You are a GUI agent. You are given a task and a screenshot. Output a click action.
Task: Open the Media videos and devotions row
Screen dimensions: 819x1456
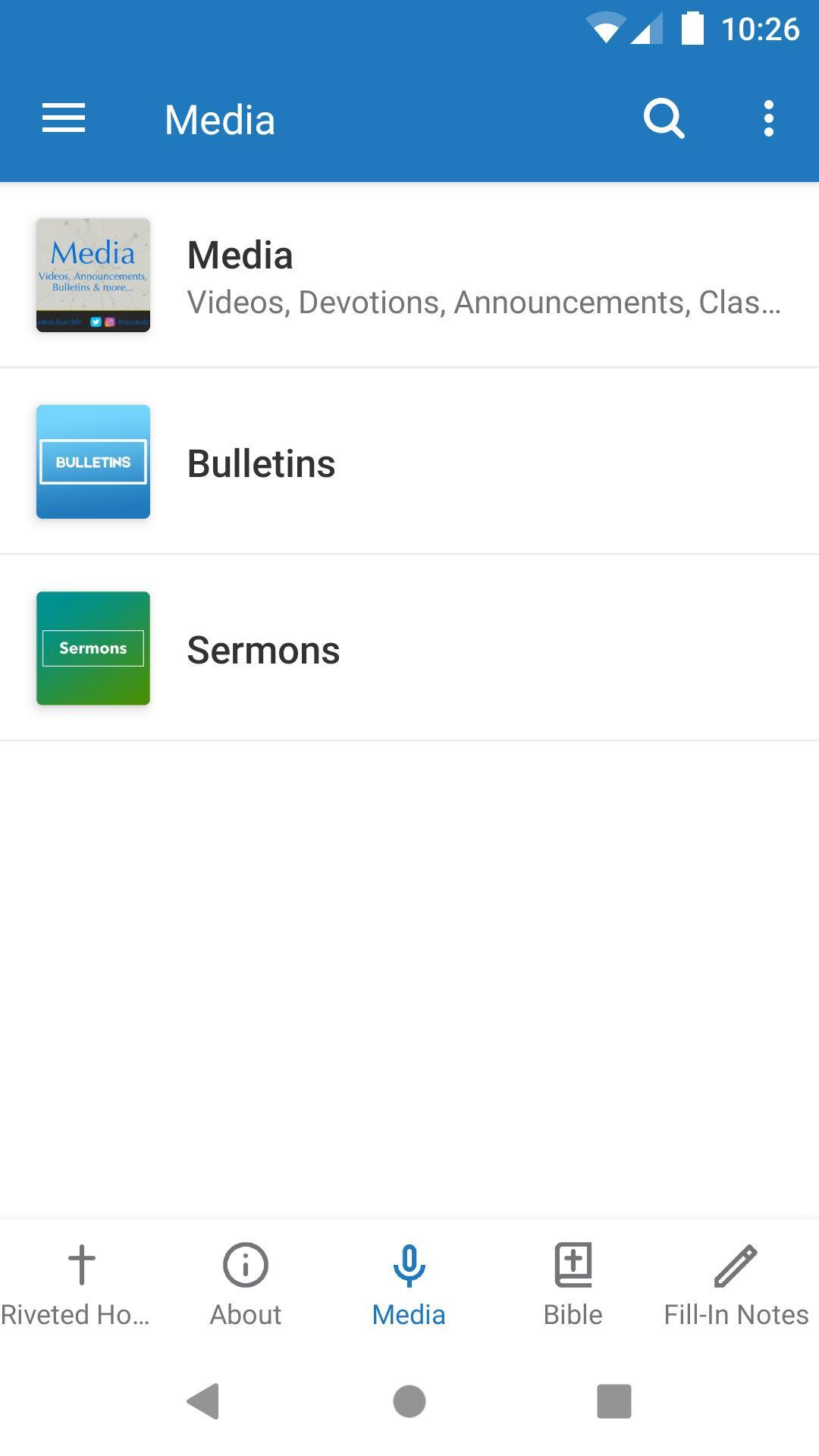click(x=409, y=275)
